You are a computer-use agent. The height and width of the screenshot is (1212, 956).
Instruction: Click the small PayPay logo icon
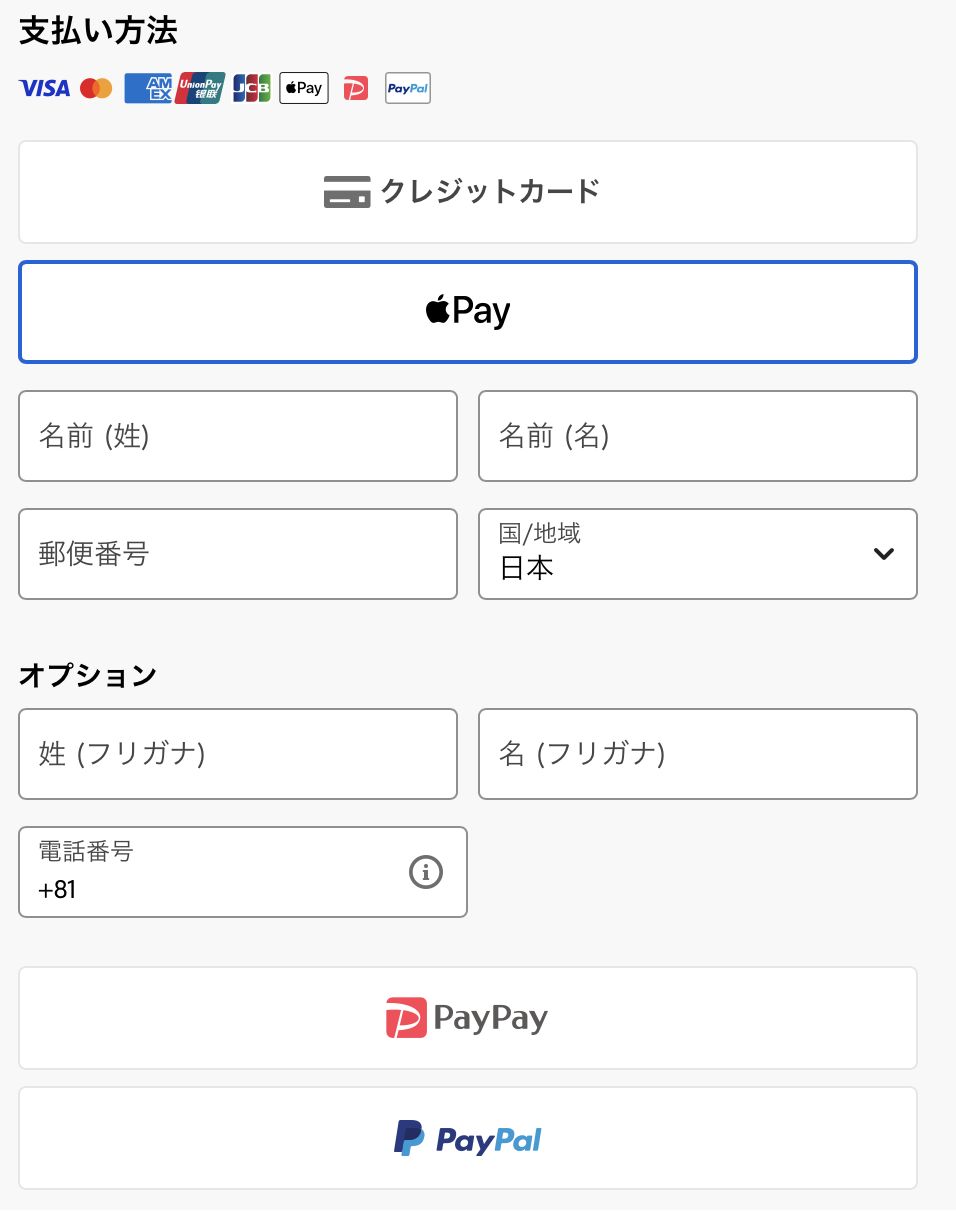tap(355, 88)
